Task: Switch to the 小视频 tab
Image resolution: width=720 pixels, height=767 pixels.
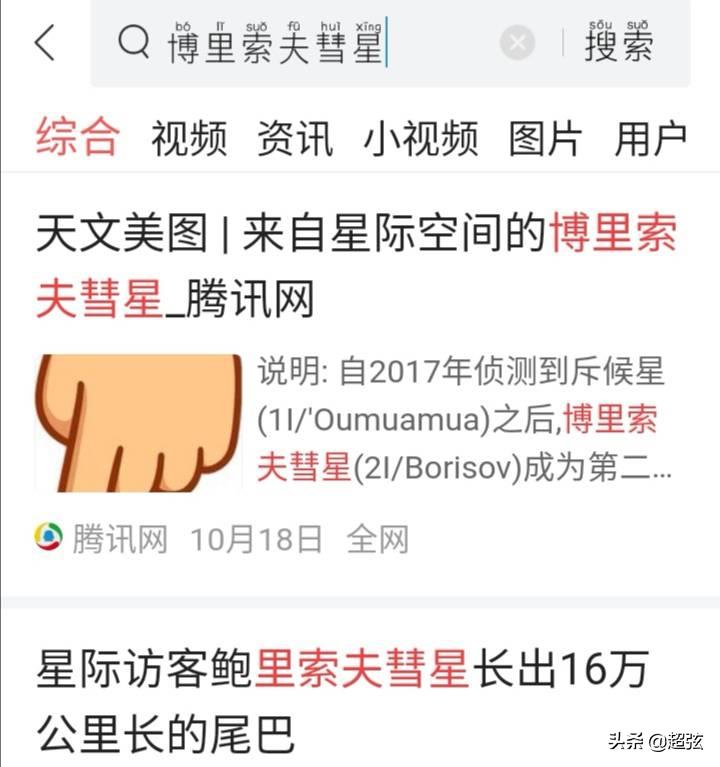Action: 420,138
